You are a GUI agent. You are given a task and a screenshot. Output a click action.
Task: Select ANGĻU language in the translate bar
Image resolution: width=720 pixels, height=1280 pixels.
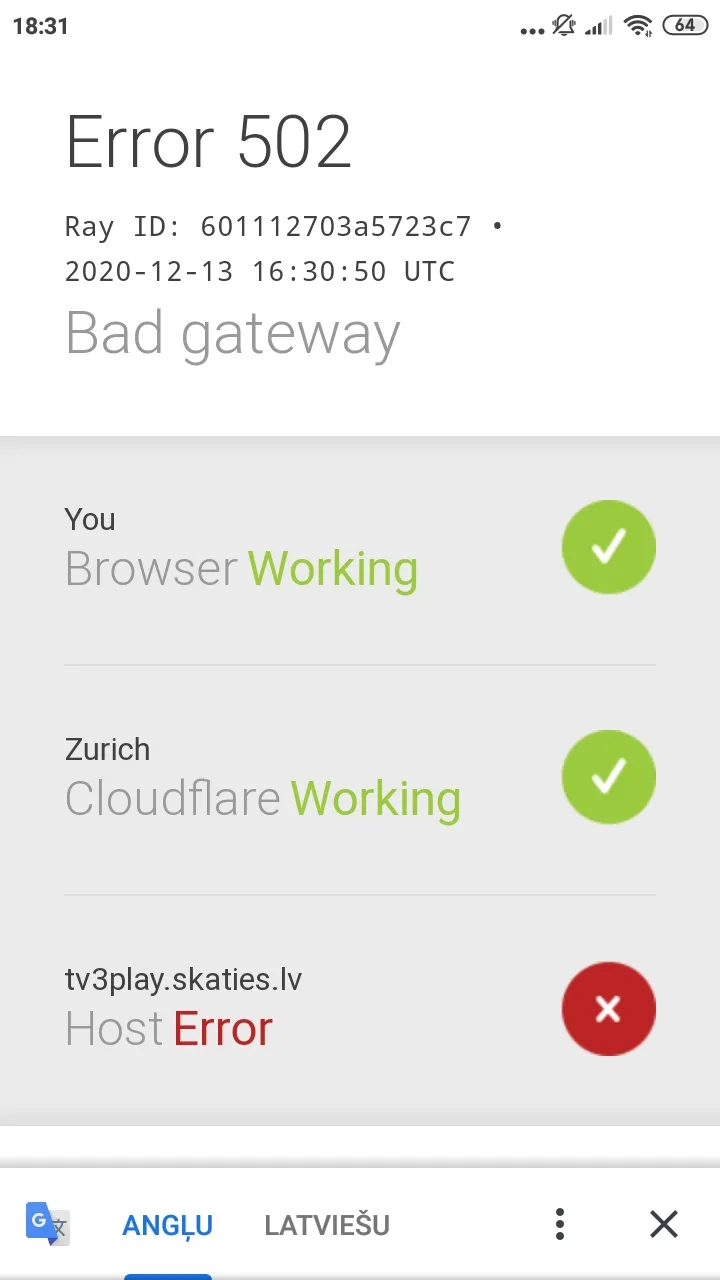[x=167, y=1225]
